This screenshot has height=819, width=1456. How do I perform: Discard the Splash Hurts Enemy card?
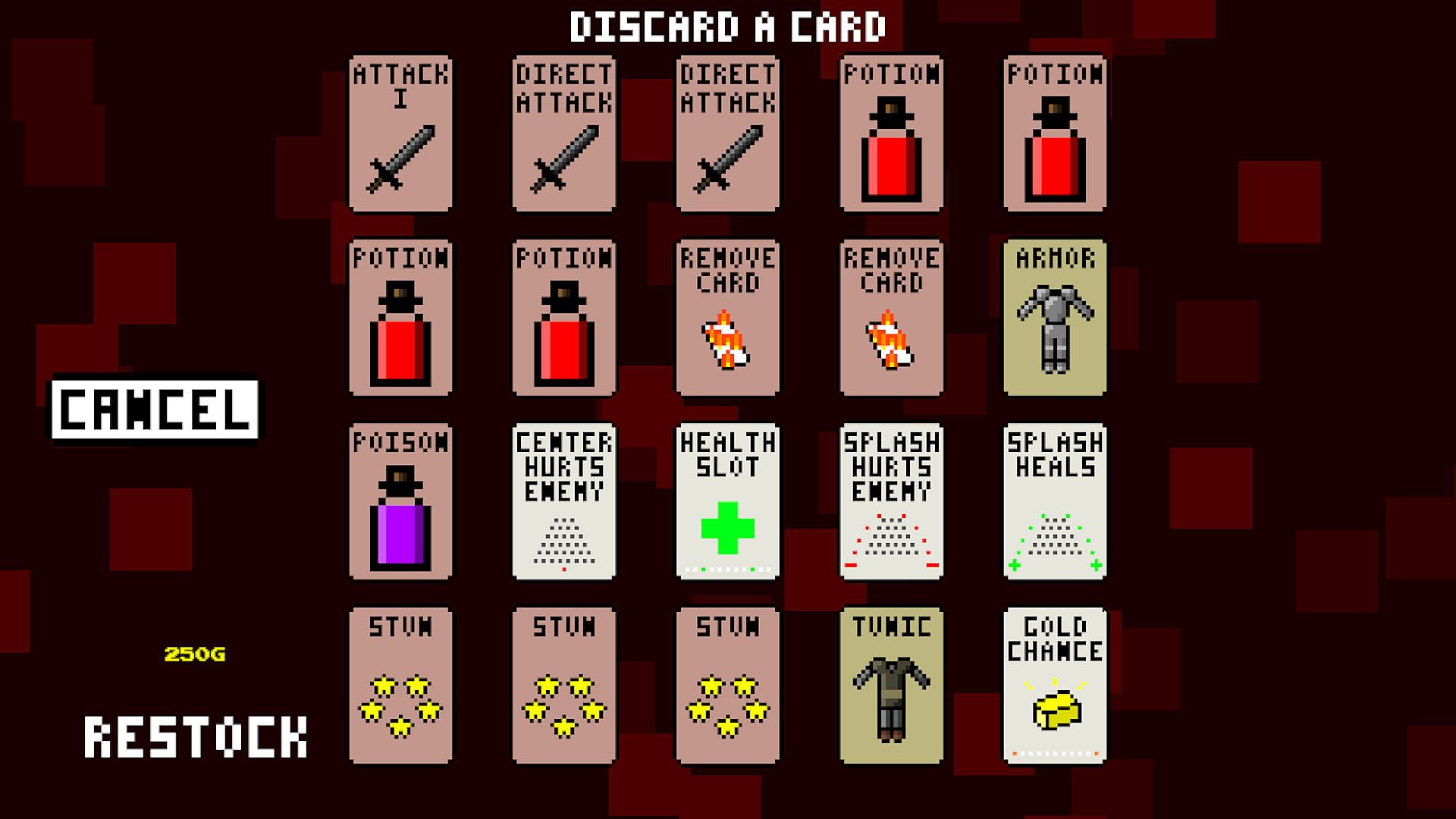click(x=892, y=502)
